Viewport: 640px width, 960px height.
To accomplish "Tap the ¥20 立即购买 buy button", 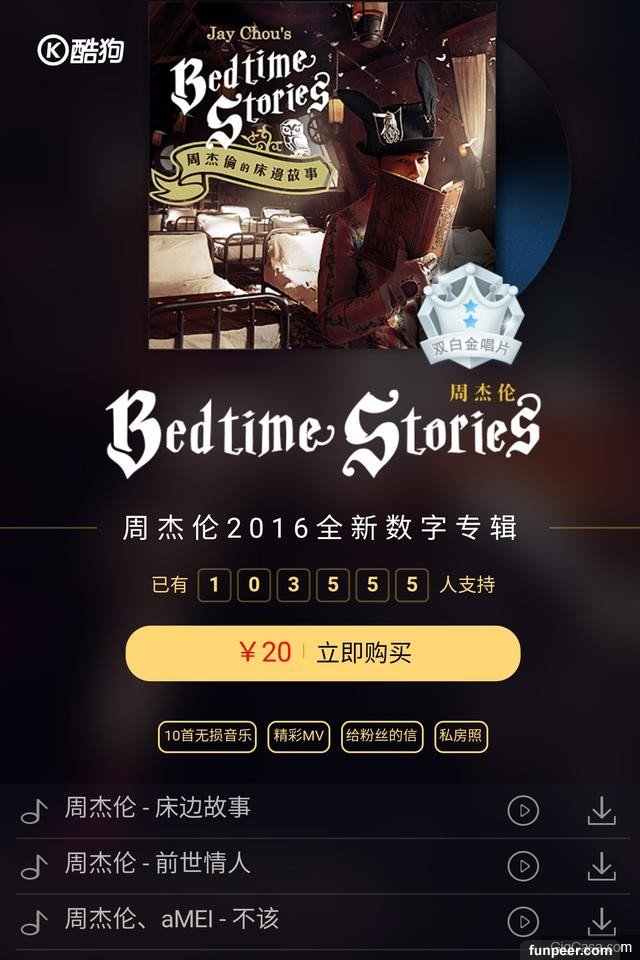I will tap(322, 653).
